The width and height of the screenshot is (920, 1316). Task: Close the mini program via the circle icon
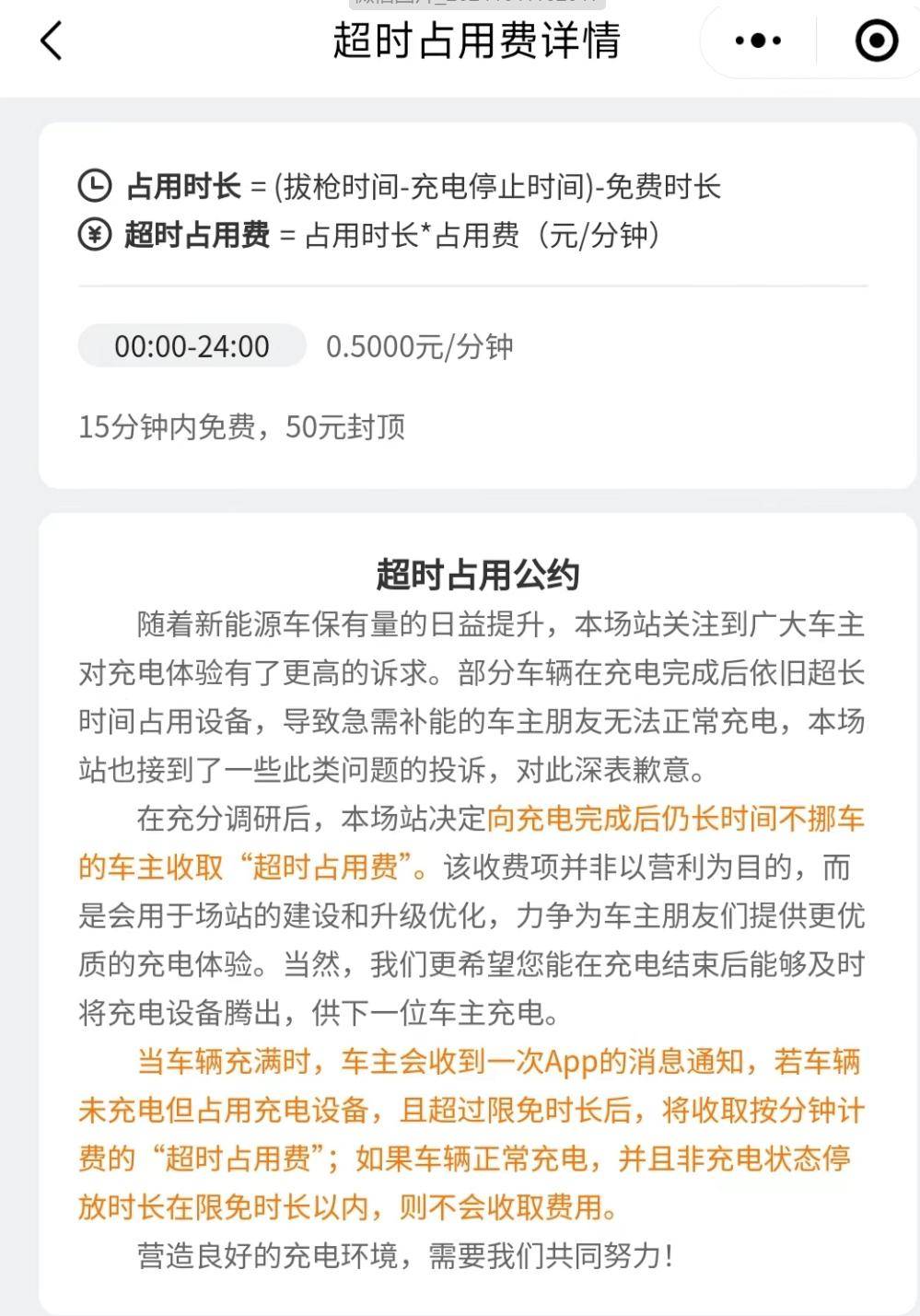click(x=876, y=41)
